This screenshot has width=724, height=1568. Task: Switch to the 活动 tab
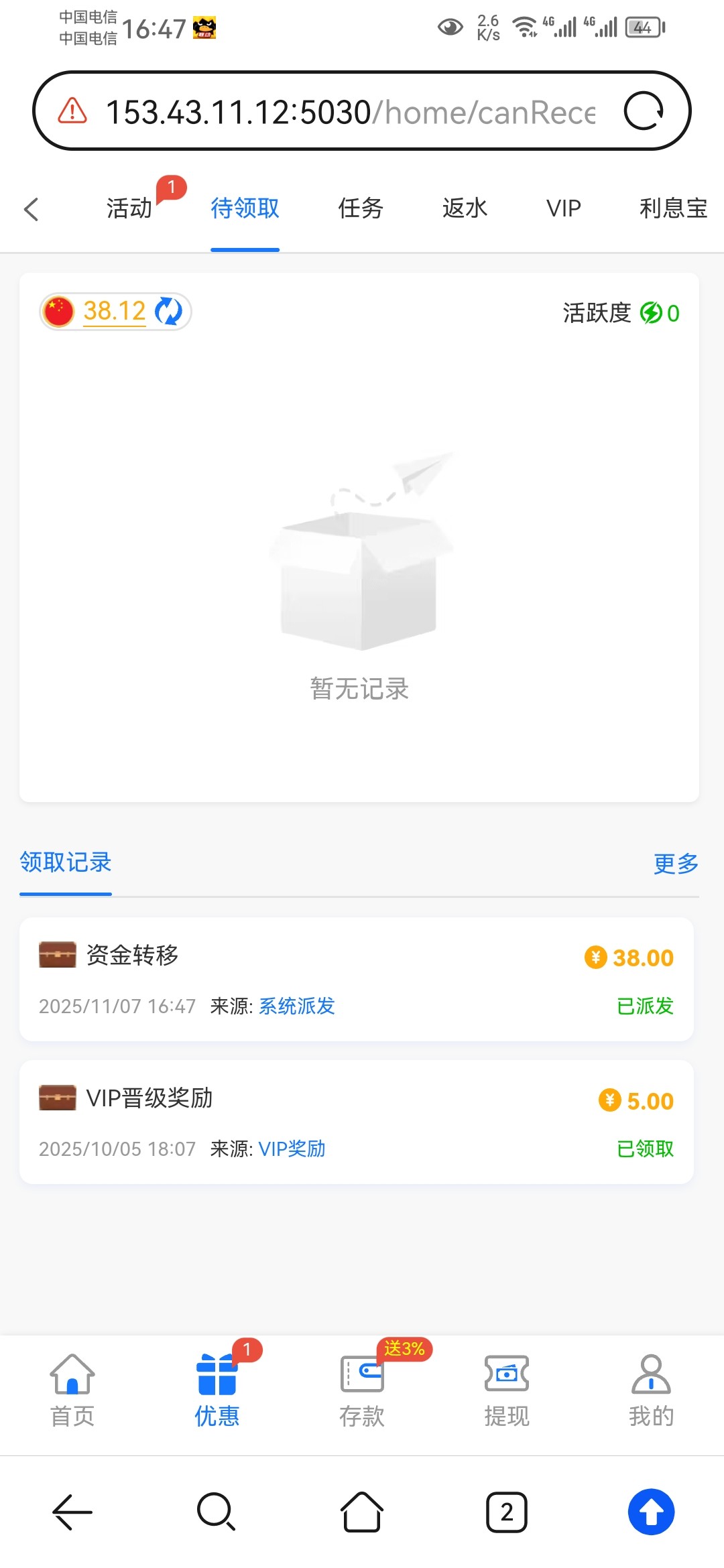129,208
